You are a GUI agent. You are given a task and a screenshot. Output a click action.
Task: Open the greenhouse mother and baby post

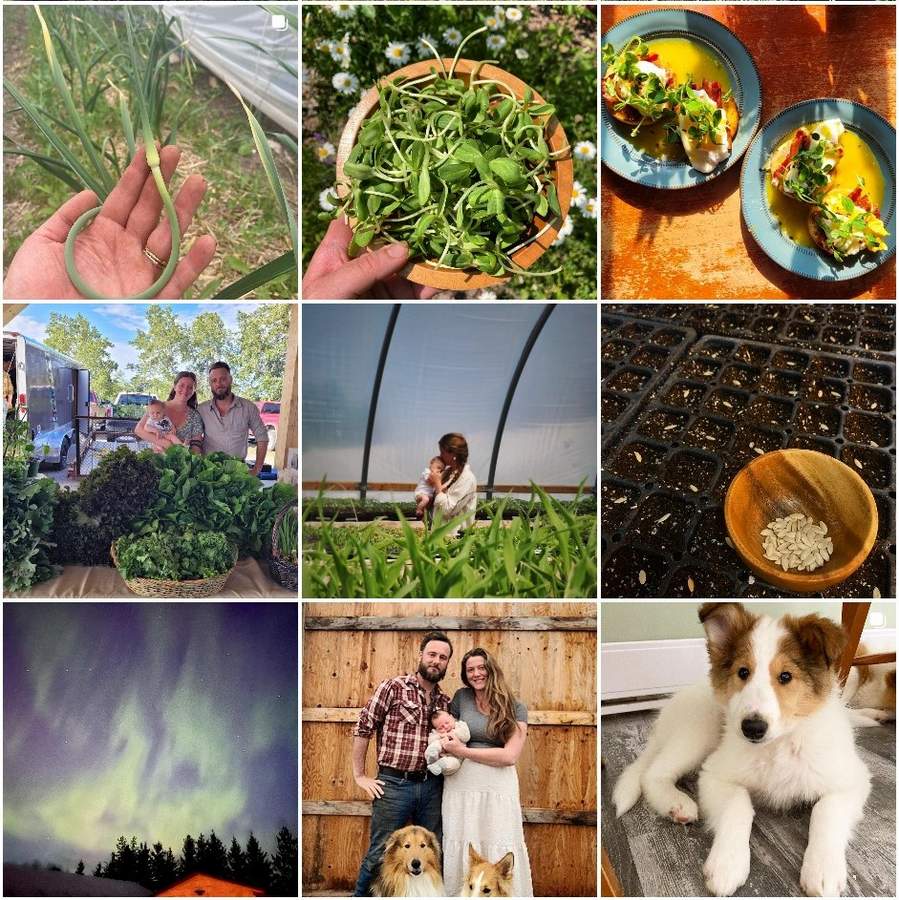click(x=449, y=450)
